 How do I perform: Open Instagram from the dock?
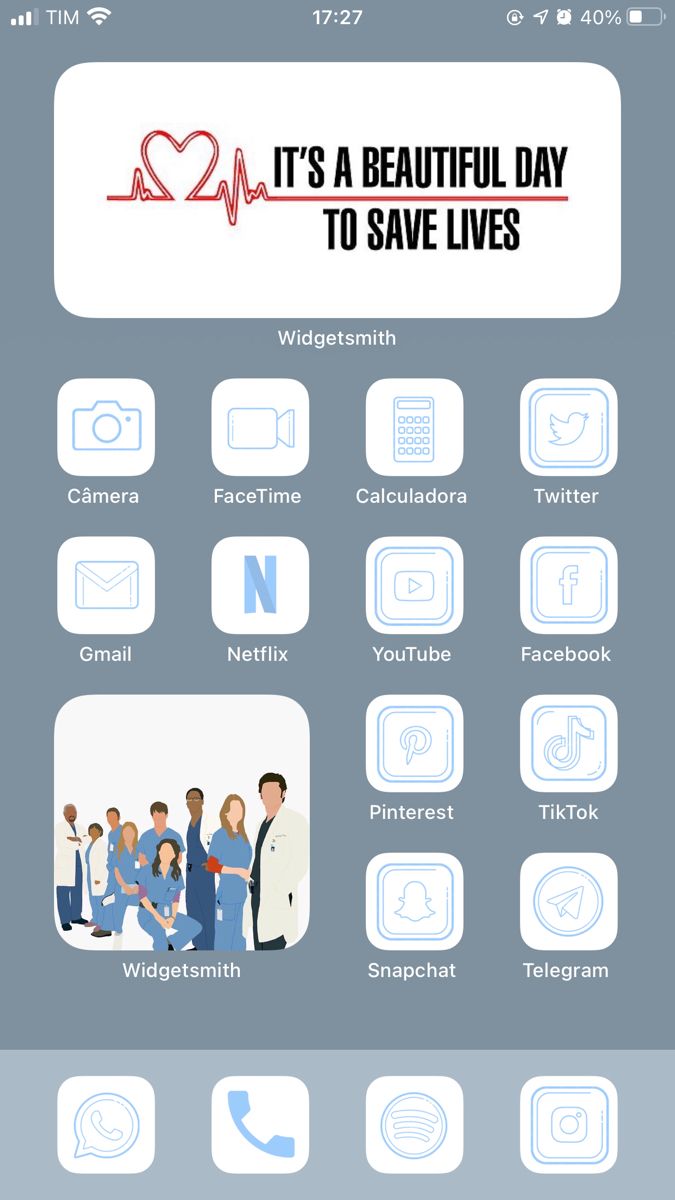pos(568,1124)
